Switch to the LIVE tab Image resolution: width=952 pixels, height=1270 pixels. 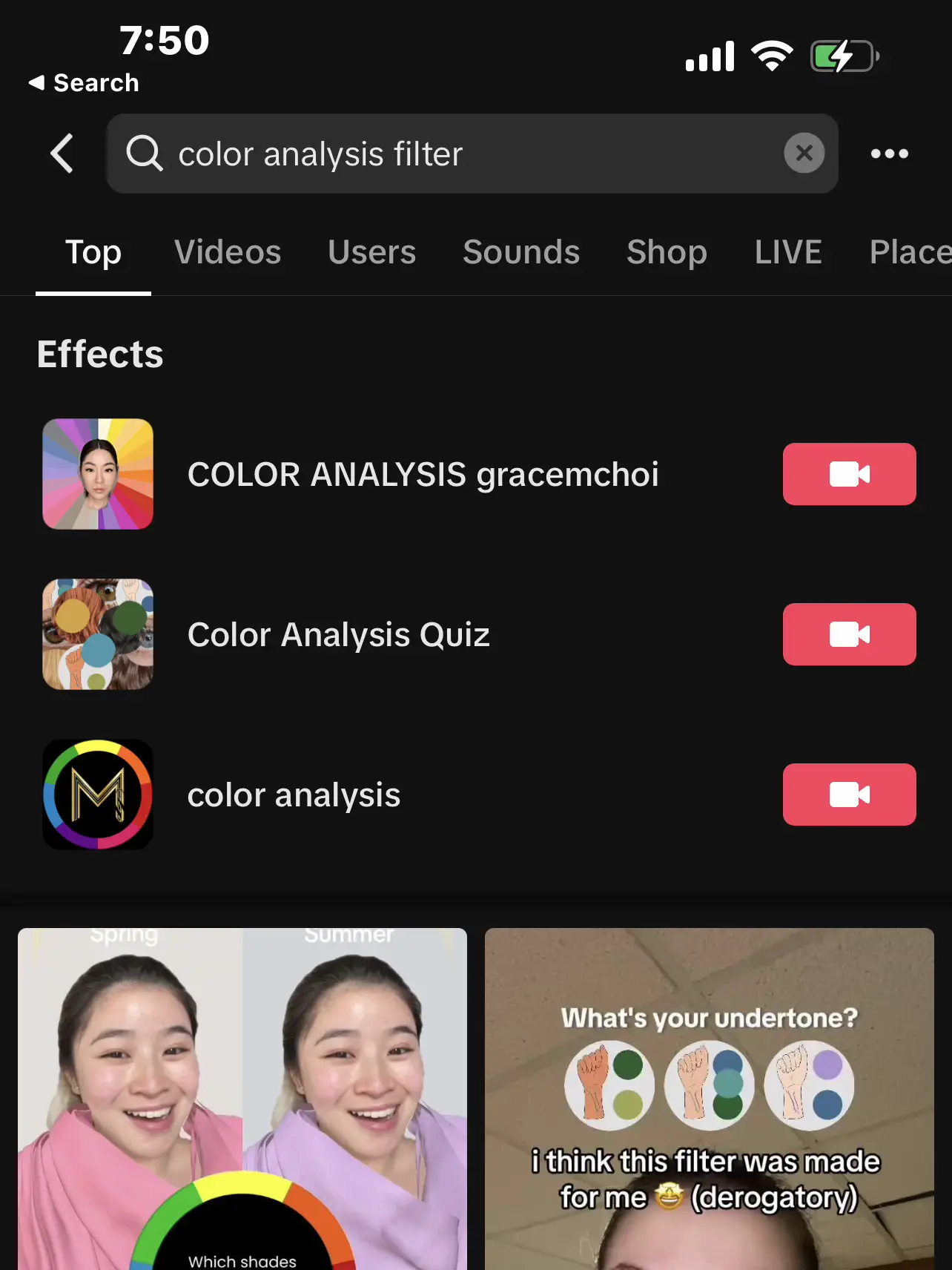point(788,252)
